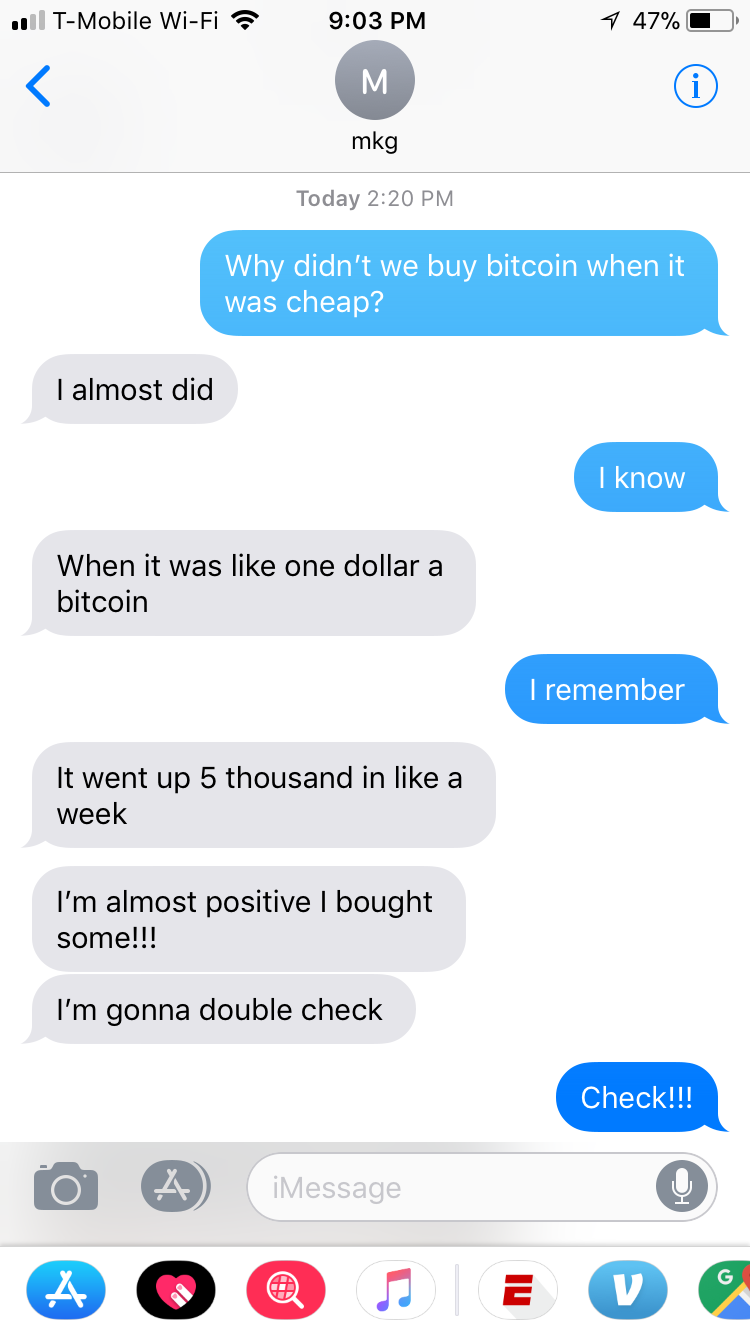Go back to the messages list
Image resolution: width=750 pixels, height=1334 pixels.
38,87
